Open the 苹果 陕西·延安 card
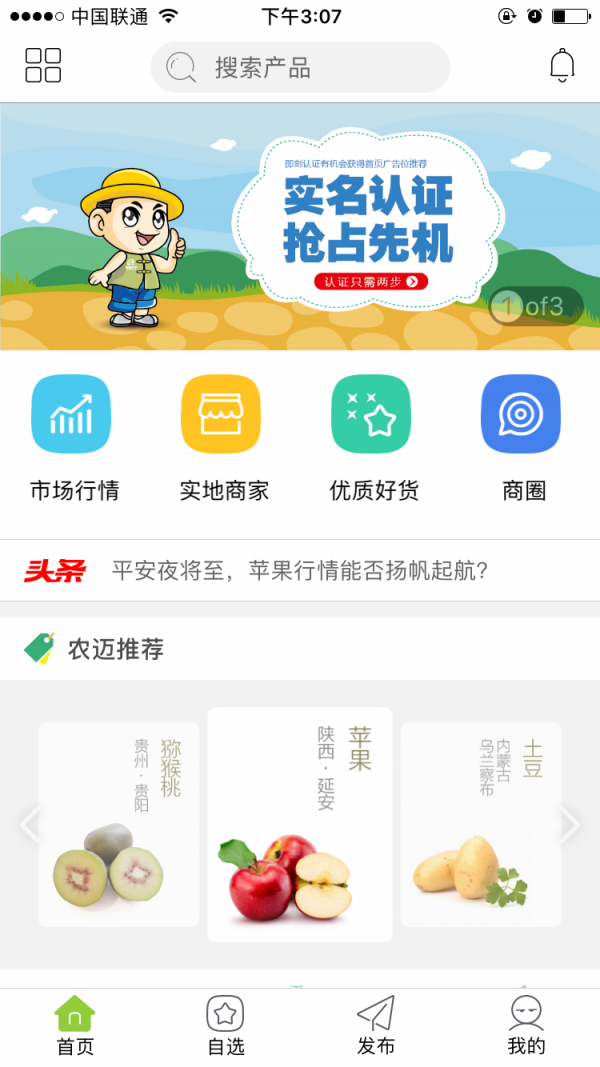The image size is (600, 1067). [x=299, y=824]
